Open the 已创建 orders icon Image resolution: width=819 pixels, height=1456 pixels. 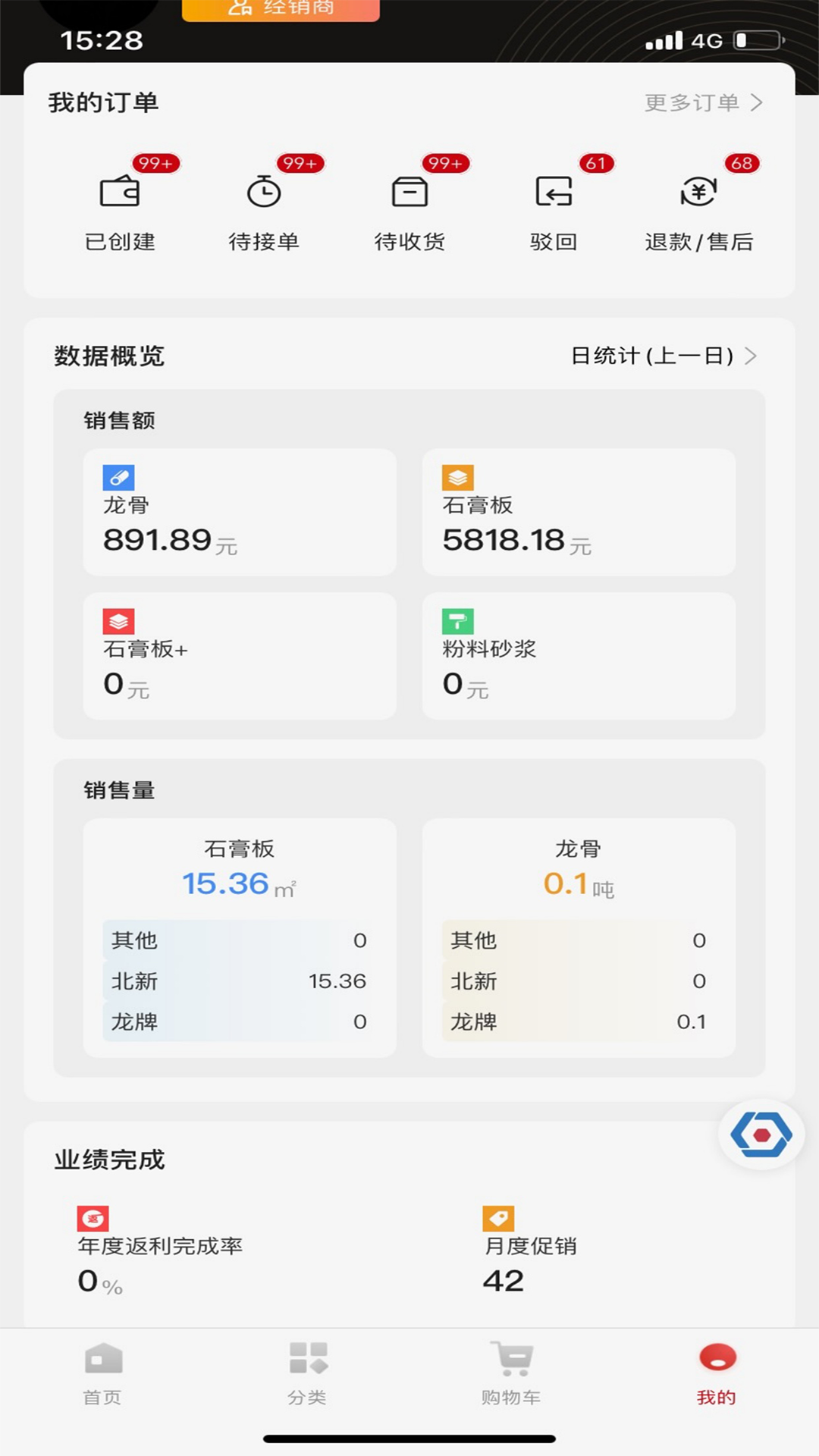[x=118, y=194]
